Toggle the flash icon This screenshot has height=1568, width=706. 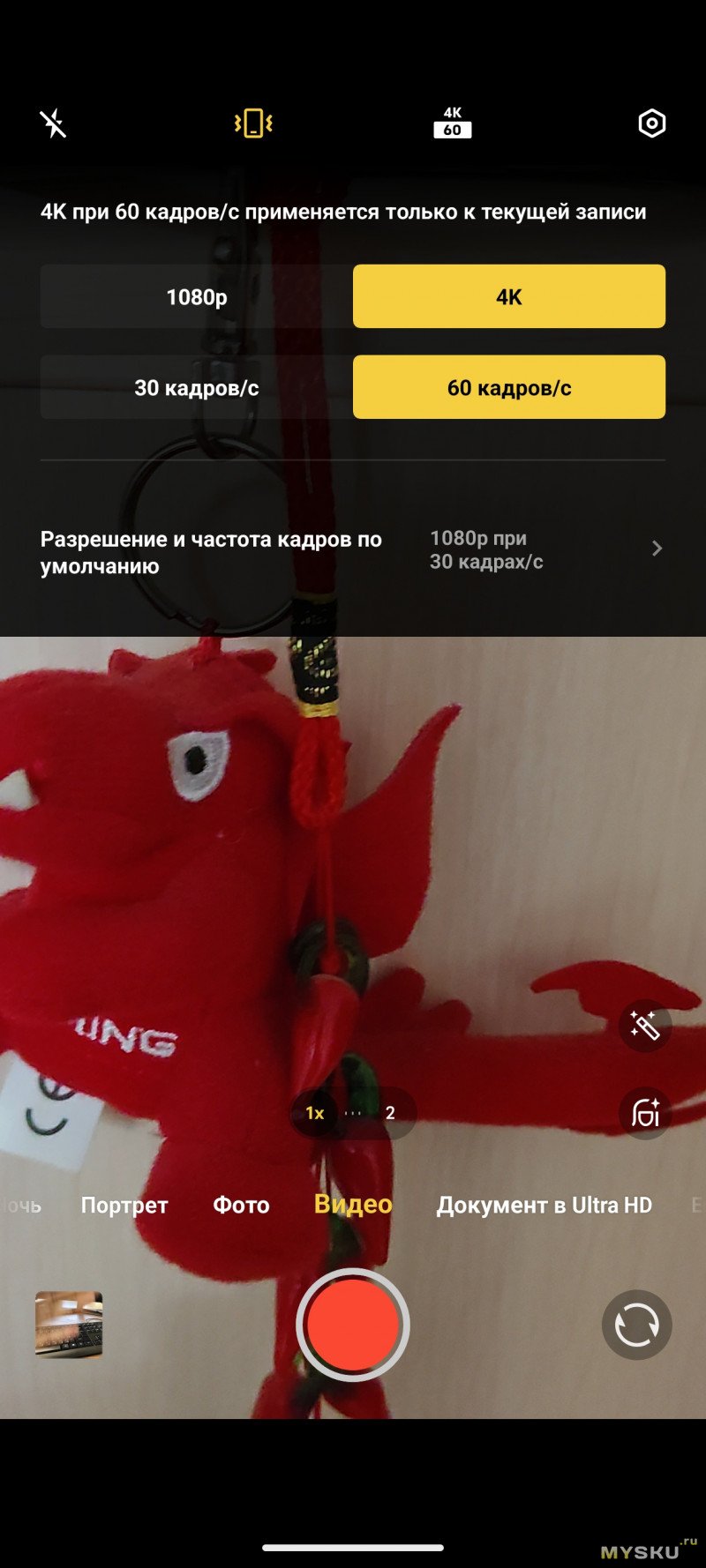tap(54, 123)
